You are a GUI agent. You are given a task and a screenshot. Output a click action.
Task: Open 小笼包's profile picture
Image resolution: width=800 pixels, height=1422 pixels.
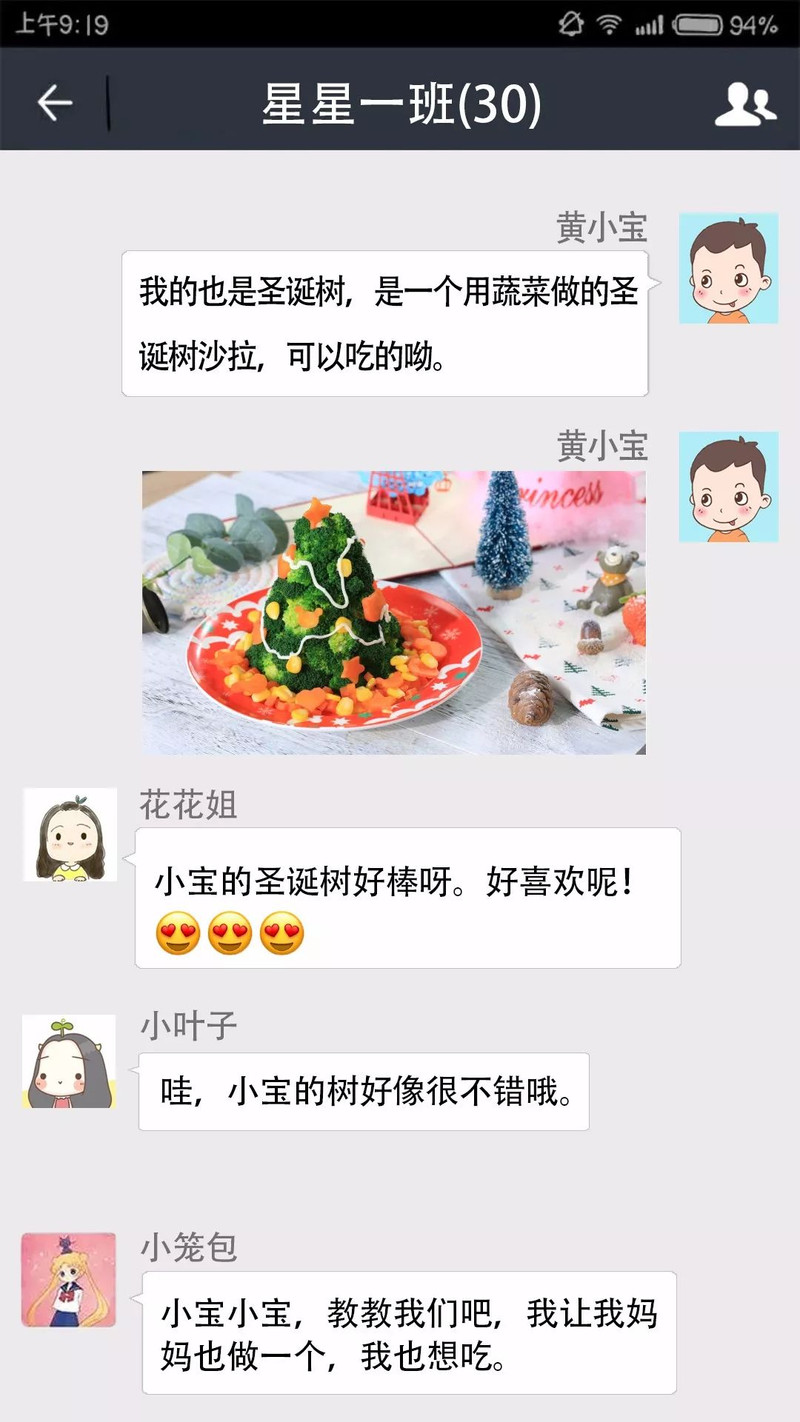tap(69, 1279)
